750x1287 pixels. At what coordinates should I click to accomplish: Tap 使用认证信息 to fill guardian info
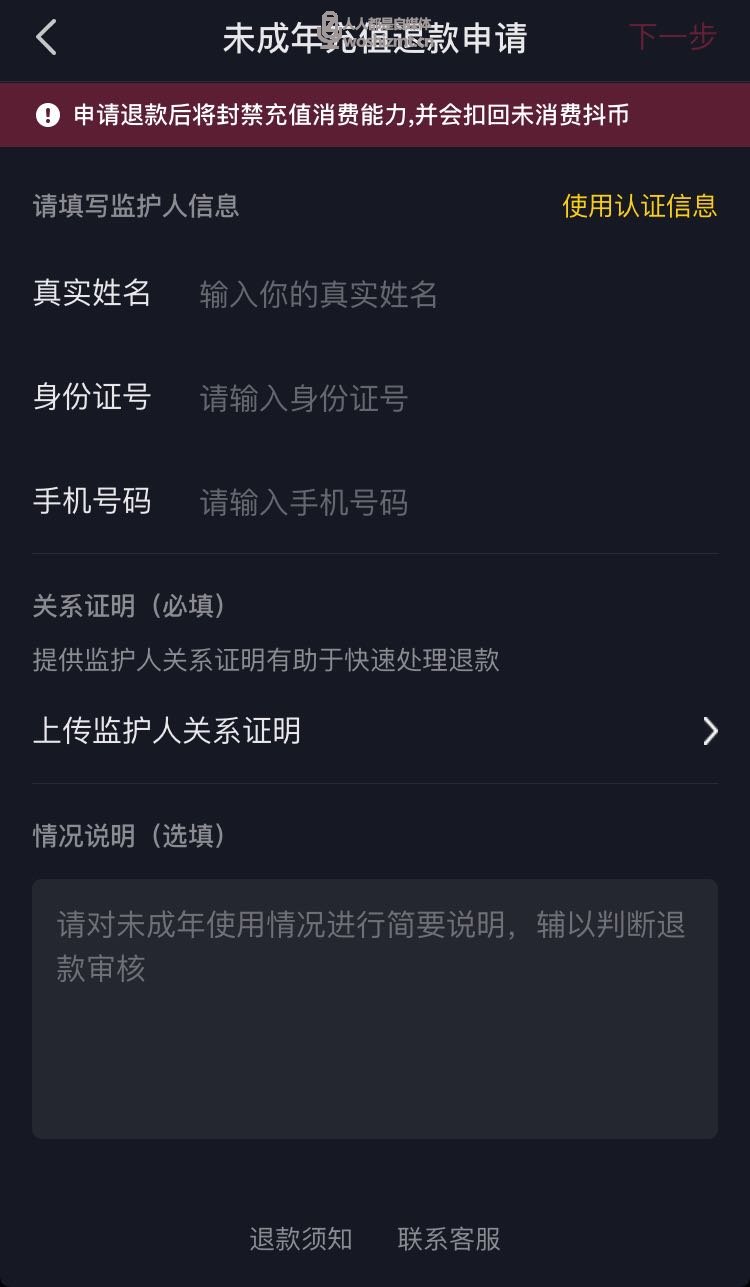click(x=640, y=206)
